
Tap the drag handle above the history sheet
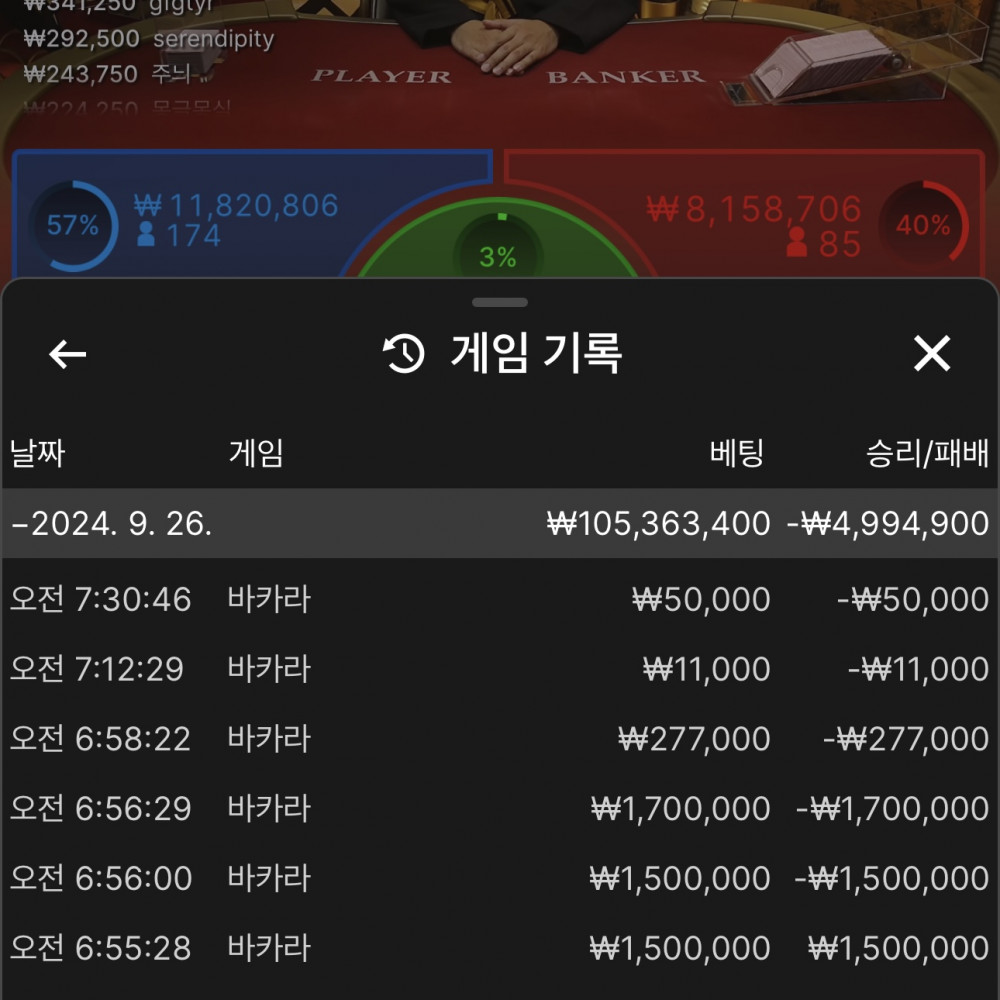pyautogui.click(x=500, y=302)
